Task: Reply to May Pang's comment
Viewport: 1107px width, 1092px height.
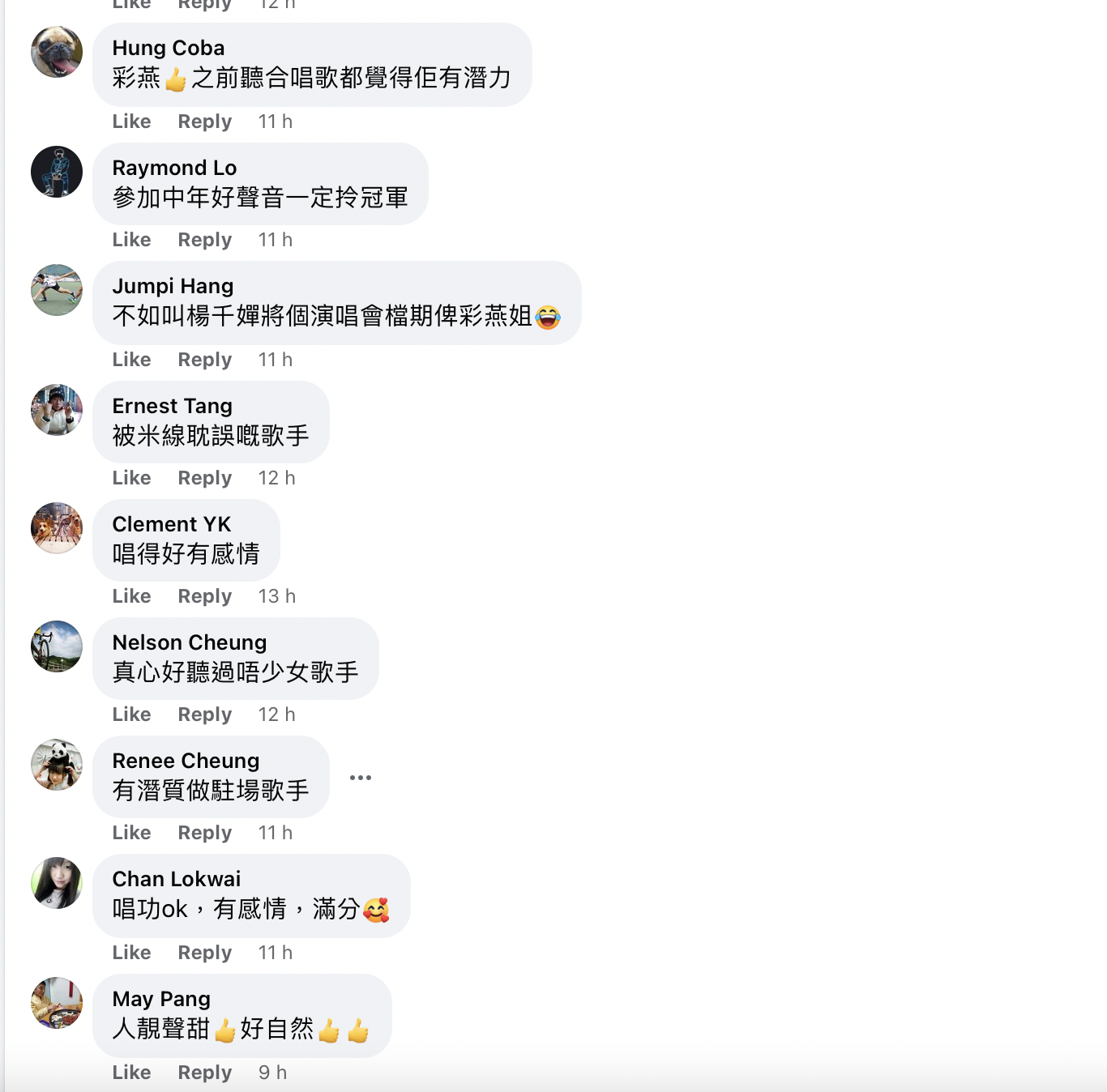Action: (204, 1073)
